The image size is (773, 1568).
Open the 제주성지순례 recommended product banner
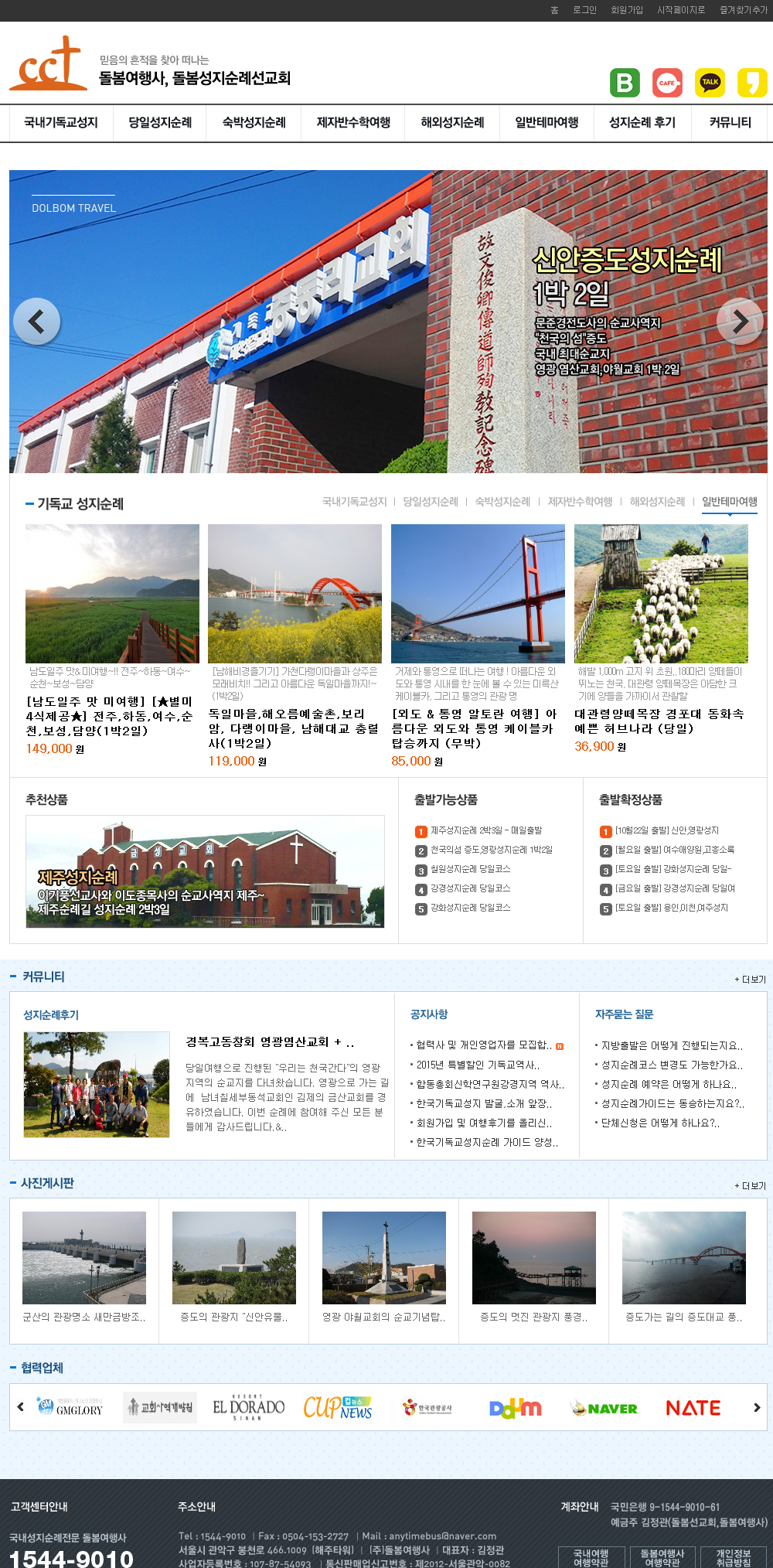tap(205, 871)
